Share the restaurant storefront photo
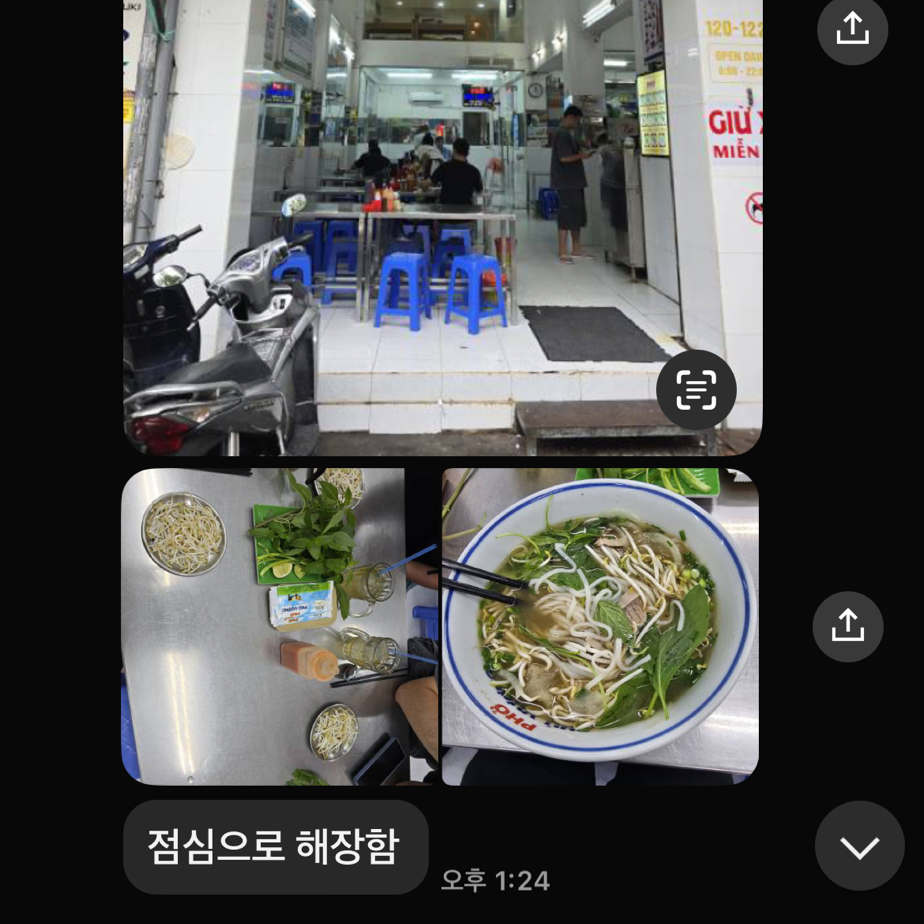Image resolution: width=924 pixels, height=924 pixels. tap(852, 29)
